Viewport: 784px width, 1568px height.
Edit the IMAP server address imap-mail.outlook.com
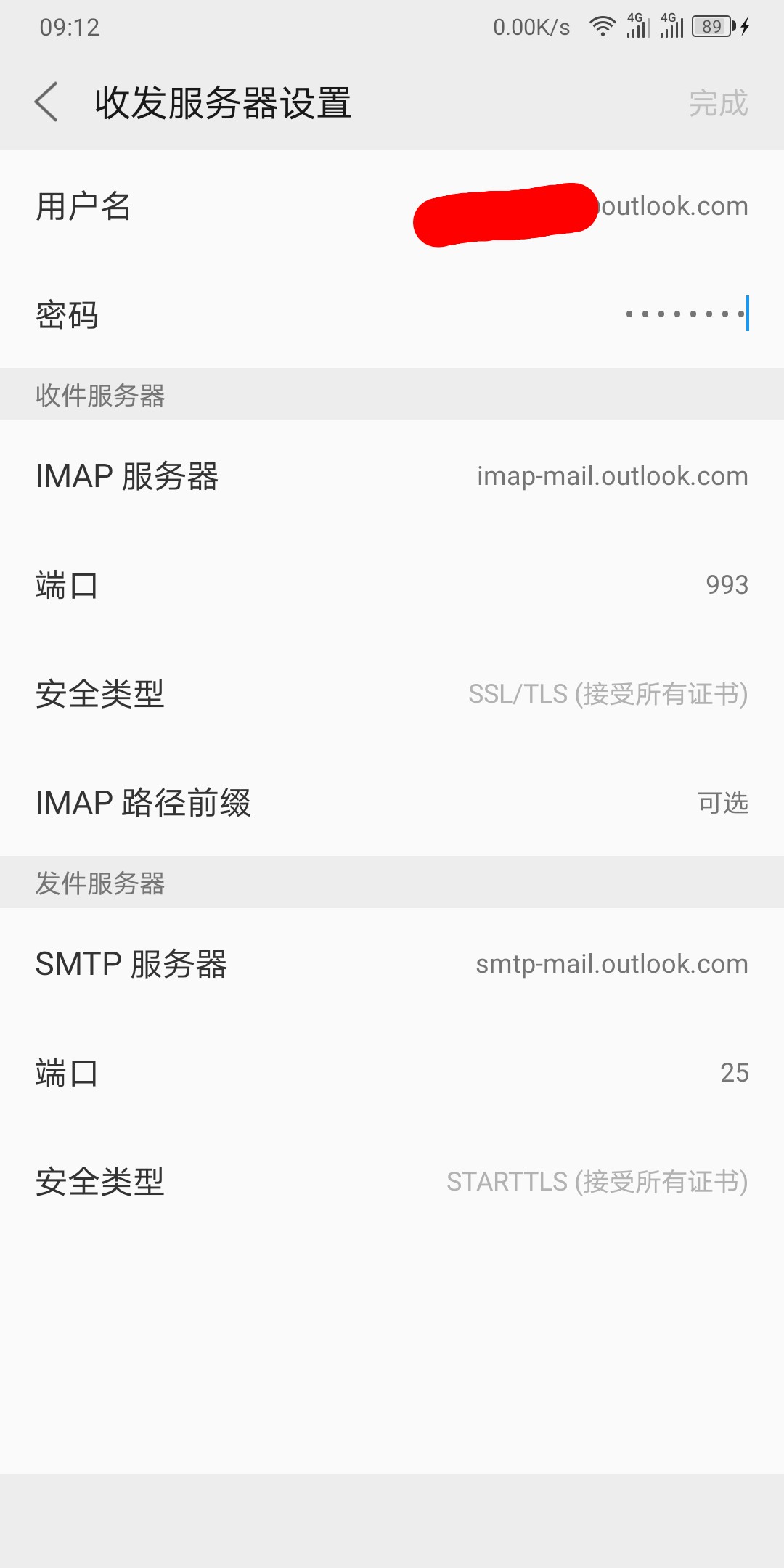pyautogui.click(x=611, y=475)
